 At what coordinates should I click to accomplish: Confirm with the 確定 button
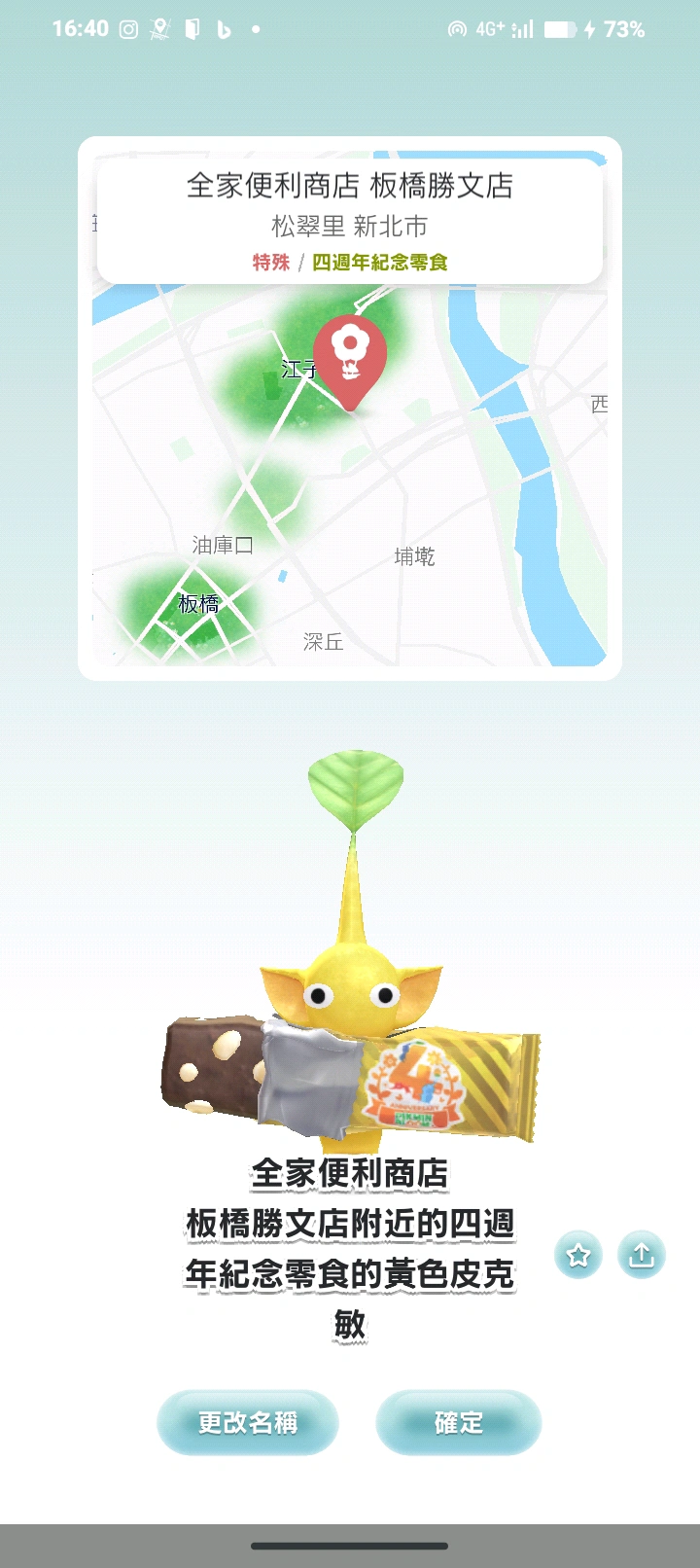(458, 1422)
